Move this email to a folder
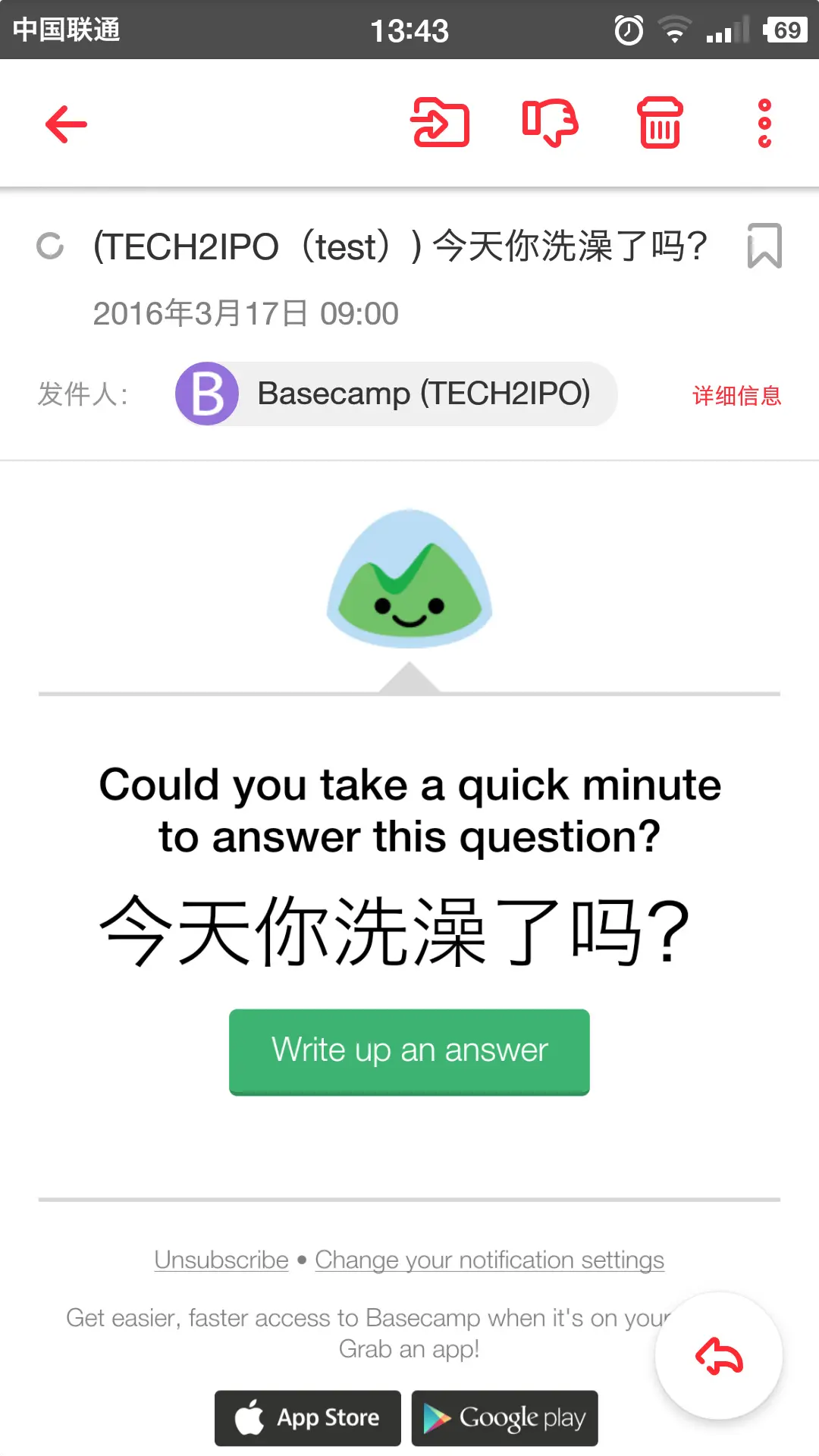The width and height of the screenshot is (819, 1456). click(x=440, y=123)
